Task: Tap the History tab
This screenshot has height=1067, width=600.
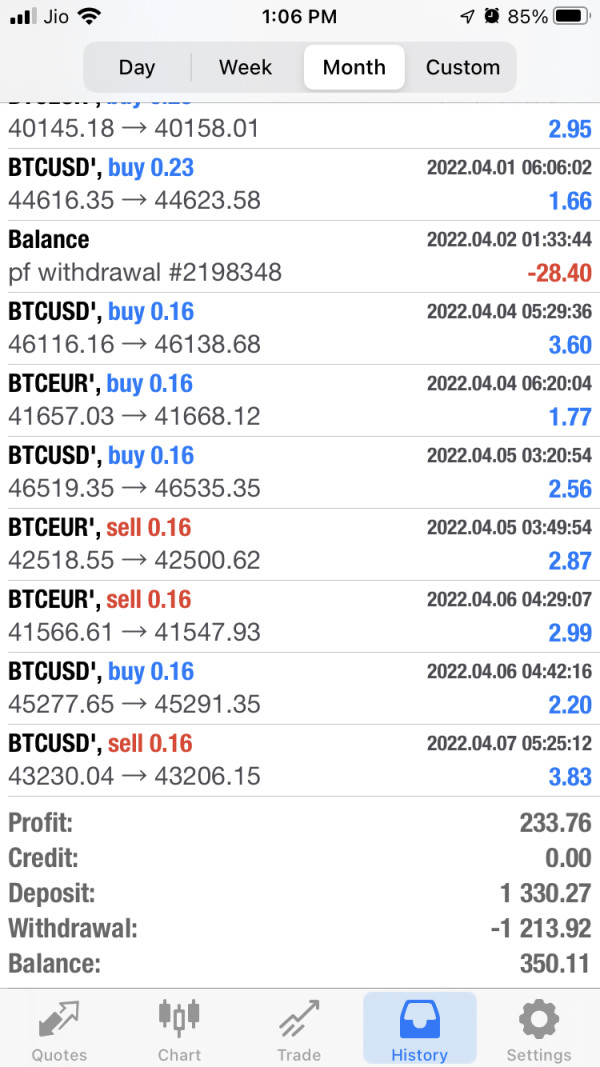Action: tap(419, 1028)
